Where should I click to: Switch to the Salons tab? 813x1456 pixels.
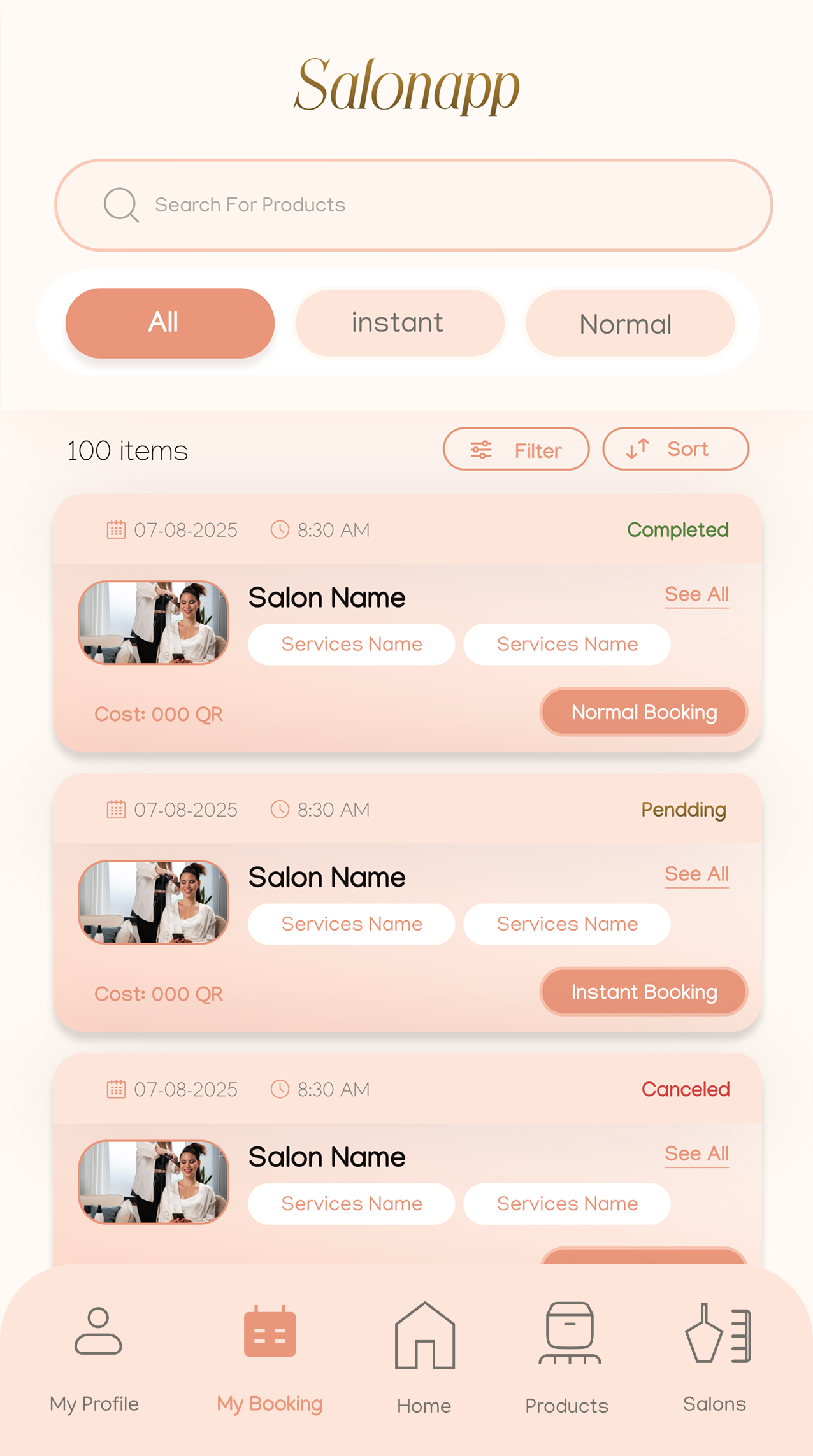(x=715, y=1357)
